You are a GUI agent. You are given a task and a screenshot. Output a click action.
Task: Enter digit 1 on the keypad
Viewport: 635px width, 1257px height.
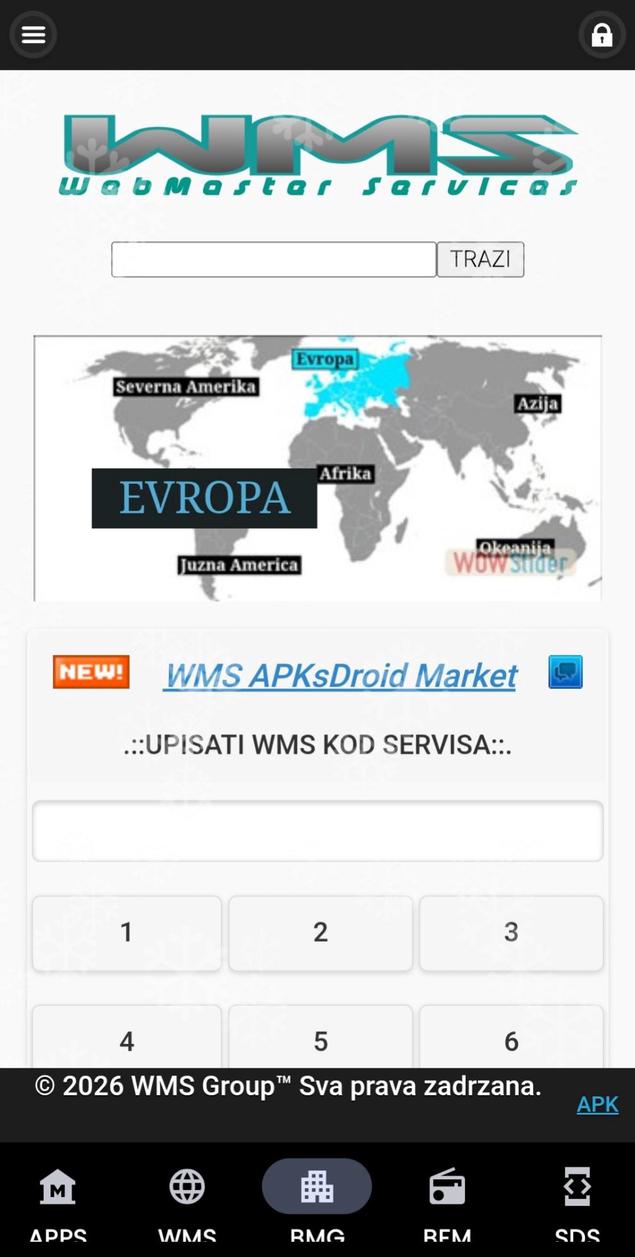pyautogui.click(x=126, y=932)
